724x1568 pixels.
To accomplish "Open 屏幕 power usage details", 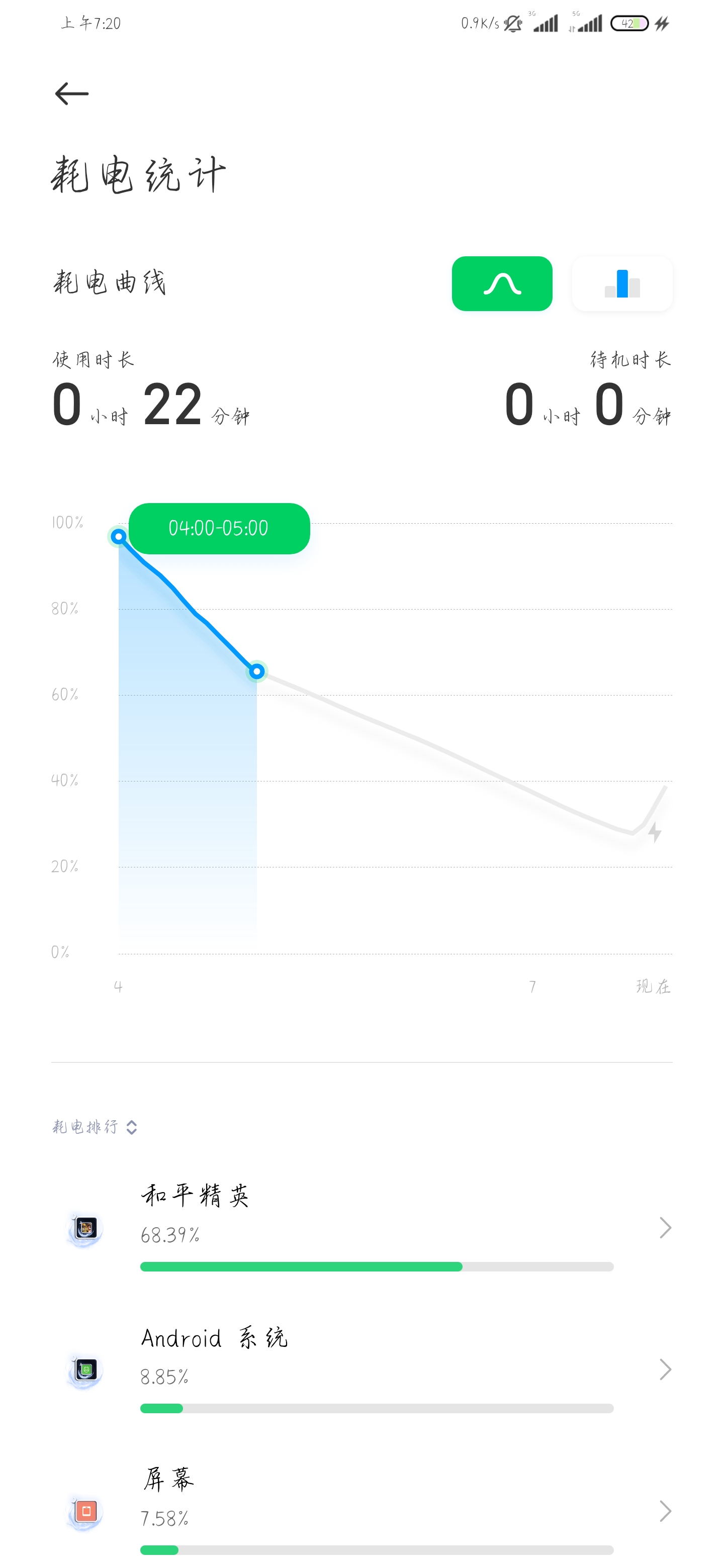I will coord(361,1511).
